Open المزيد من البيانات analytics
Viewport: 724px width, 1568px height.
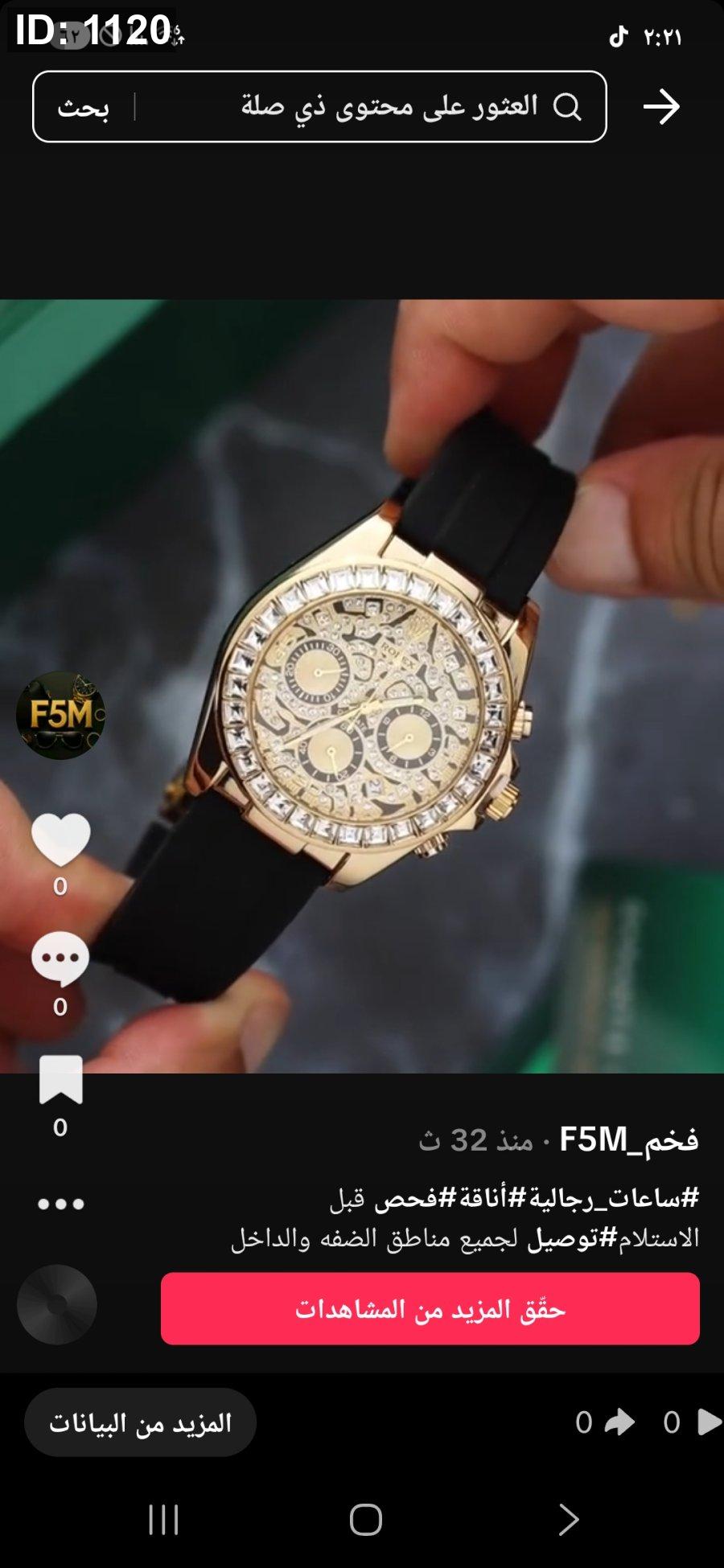pos(140,1422)
